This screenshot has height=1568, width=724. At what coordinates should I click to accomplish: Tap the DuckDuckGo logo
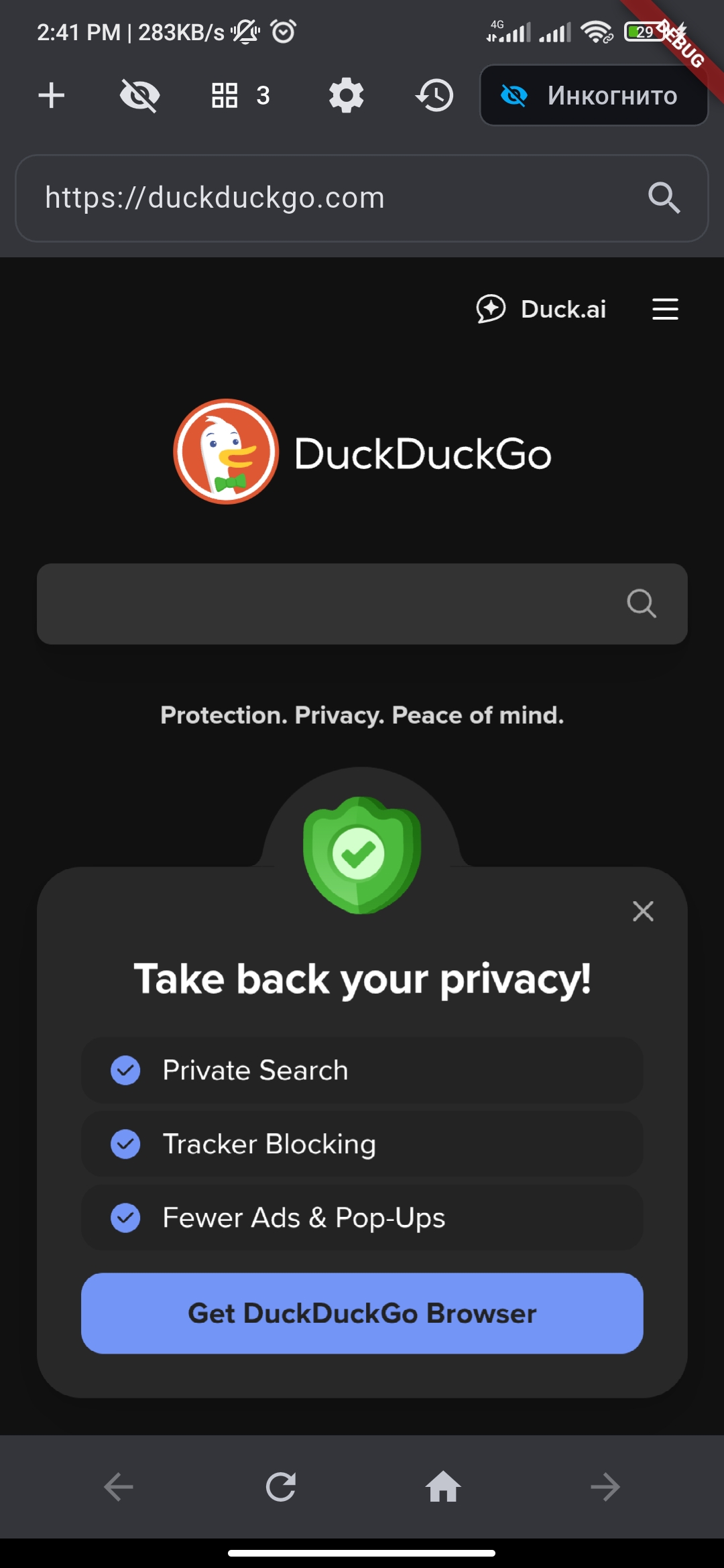(x=225, y=452)
